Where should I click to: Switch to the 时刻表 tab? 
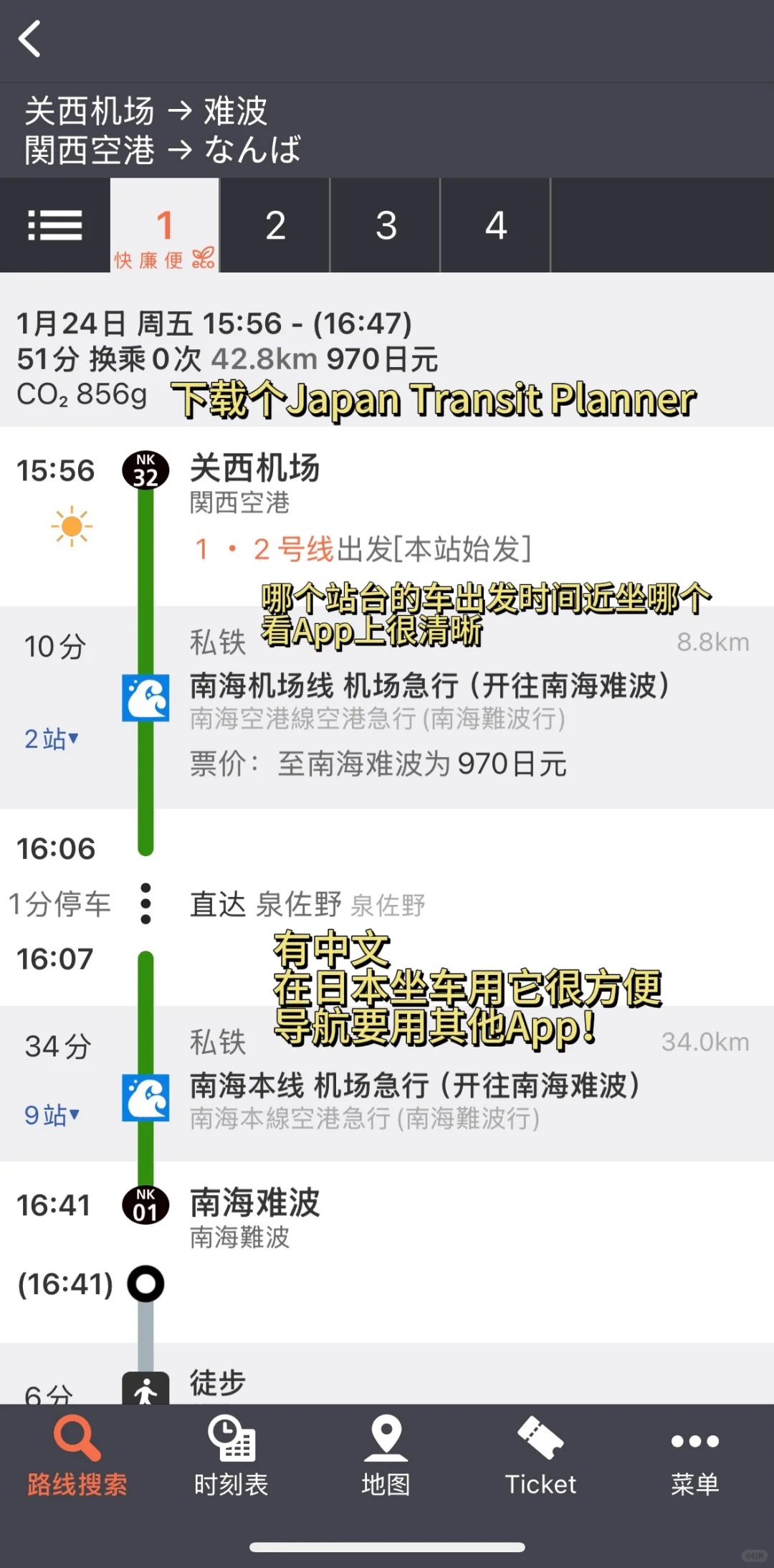(x=231, y=1455)
